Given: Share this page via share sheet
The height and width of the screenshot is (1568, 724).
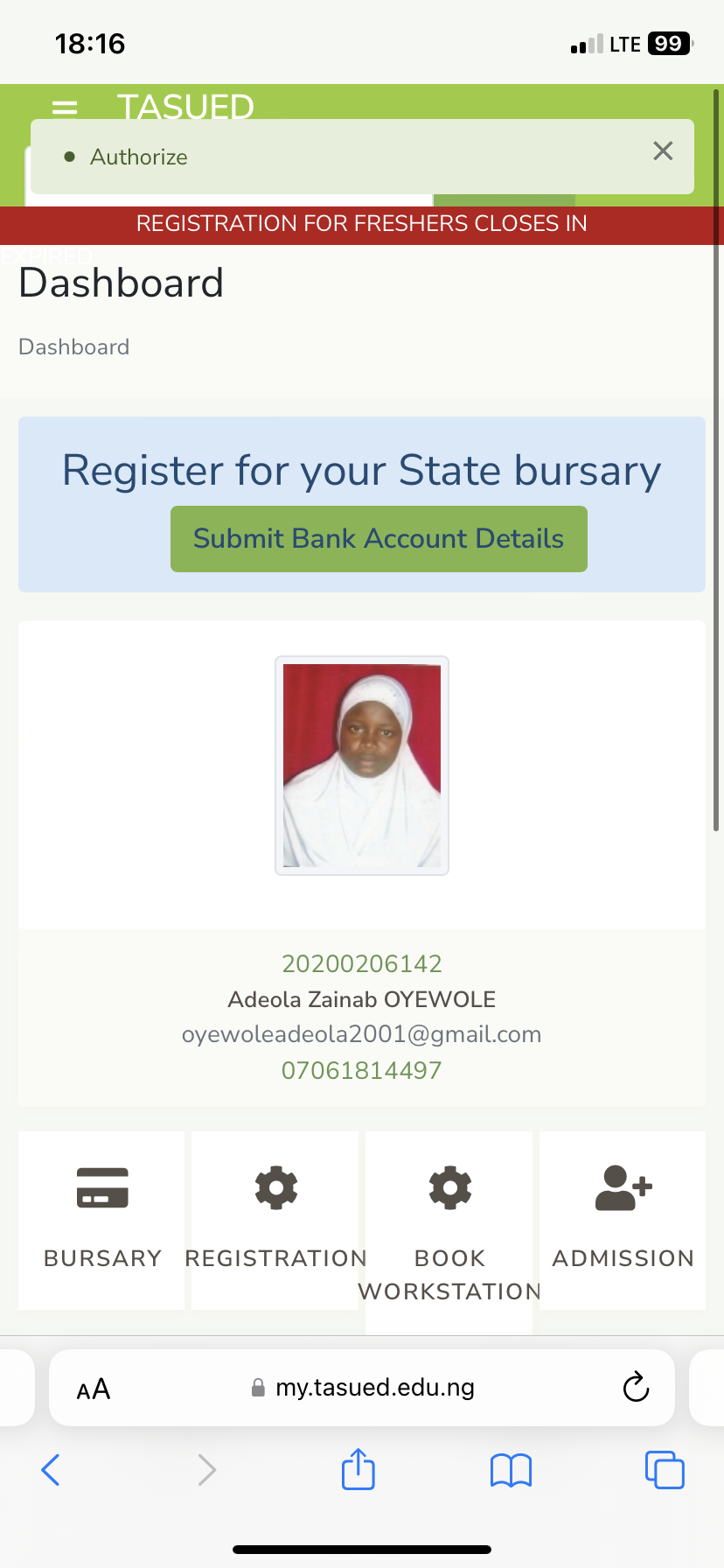Looking at the screenshot, I should click(359, 1469).
